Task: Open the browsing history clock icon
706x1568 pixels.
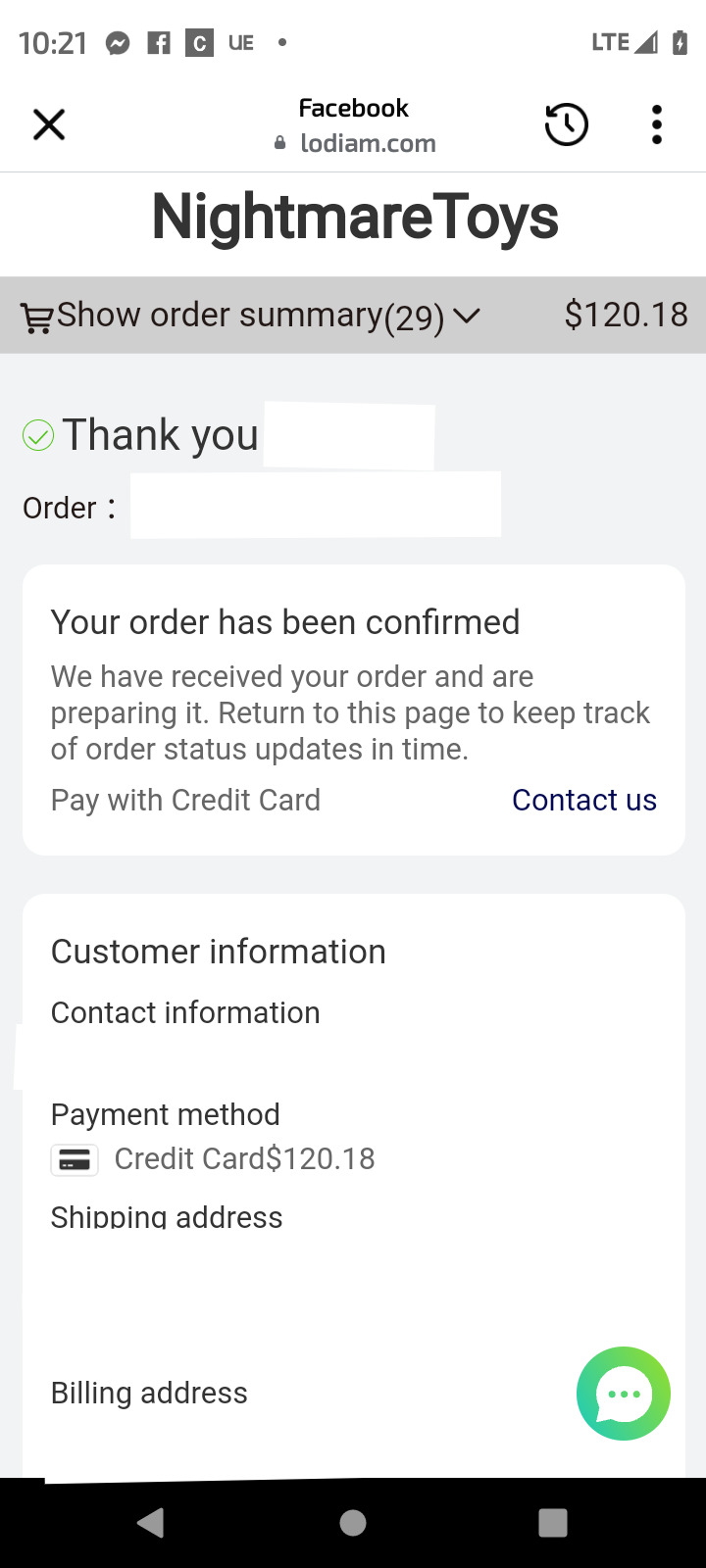Action: pyautogui.click(x=566, y=125)
